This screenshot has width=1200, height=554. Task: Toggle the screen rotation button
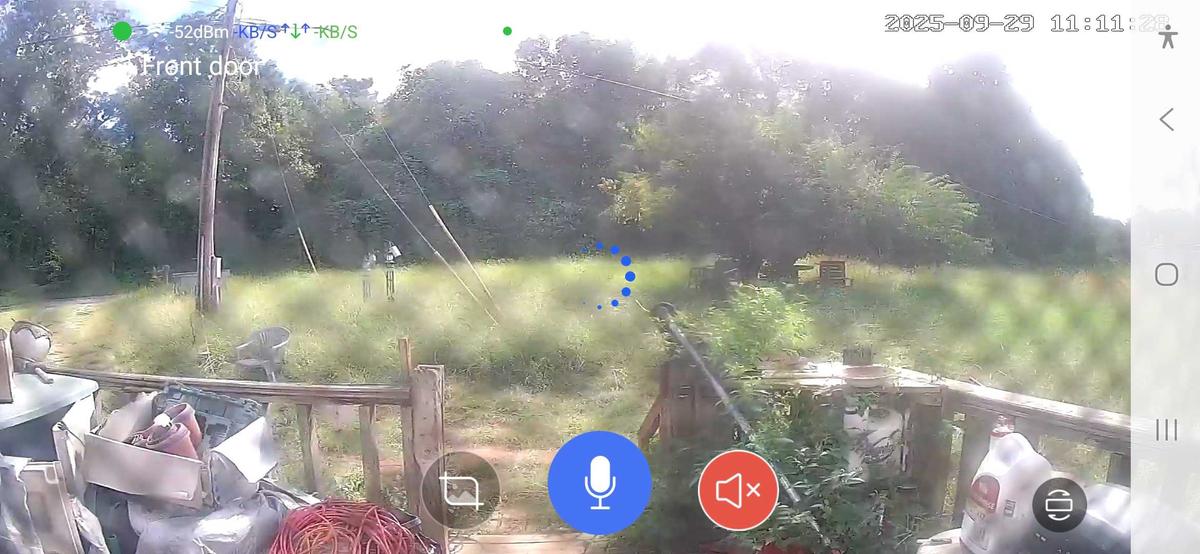click(1058, 504)
